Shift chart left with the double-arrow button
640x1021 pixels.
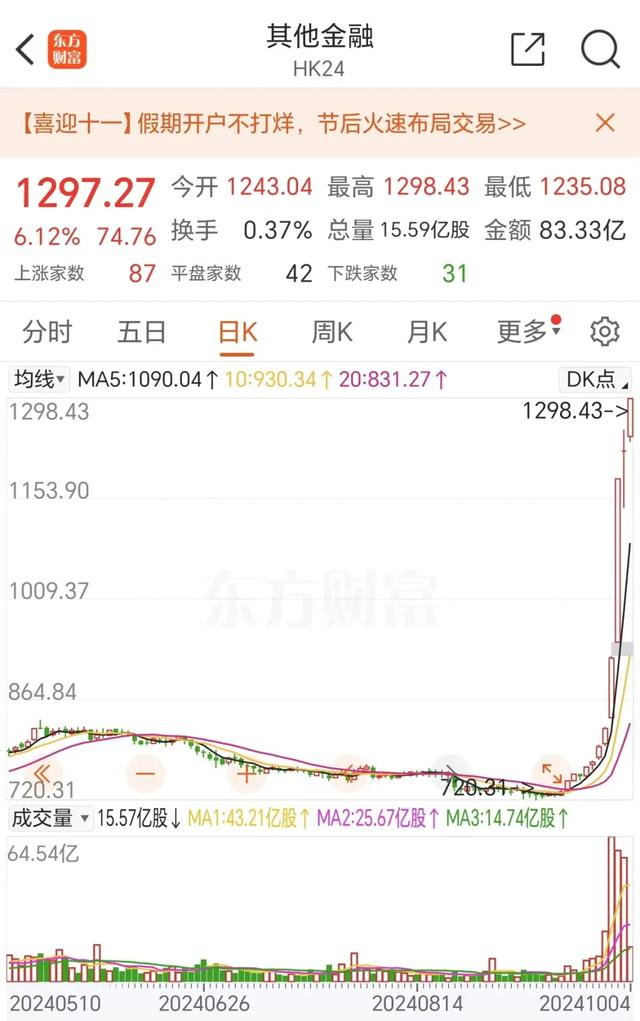[x=42, y=773]
